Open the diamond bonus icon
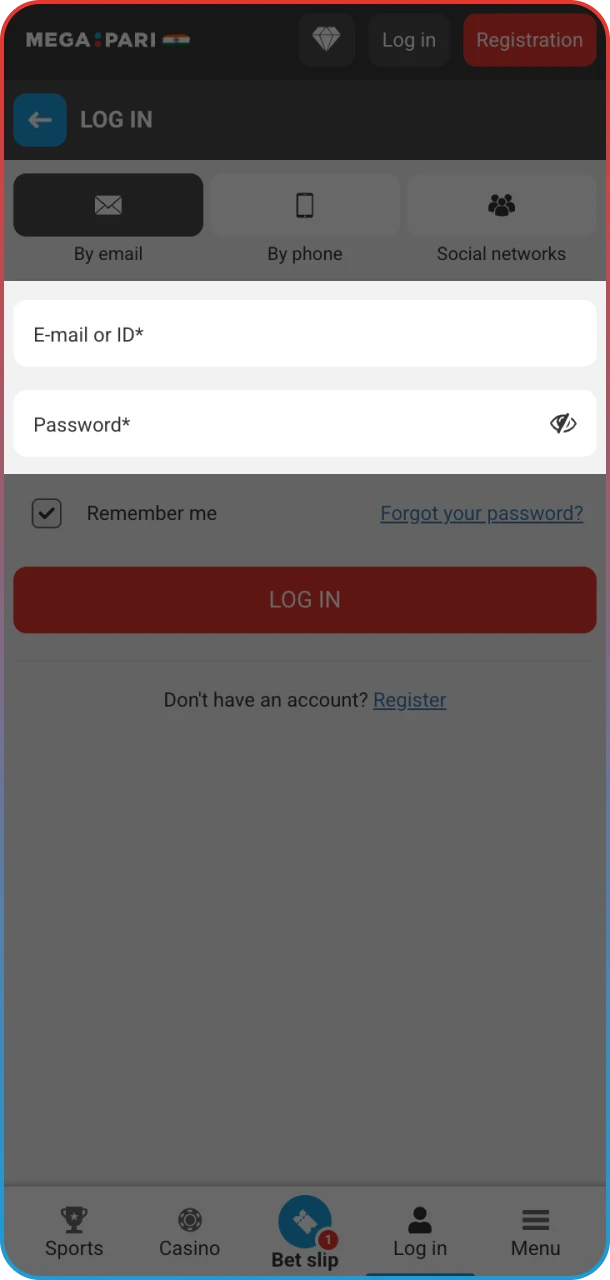Viewport: 610px width, 1280px height. (326, 40)
